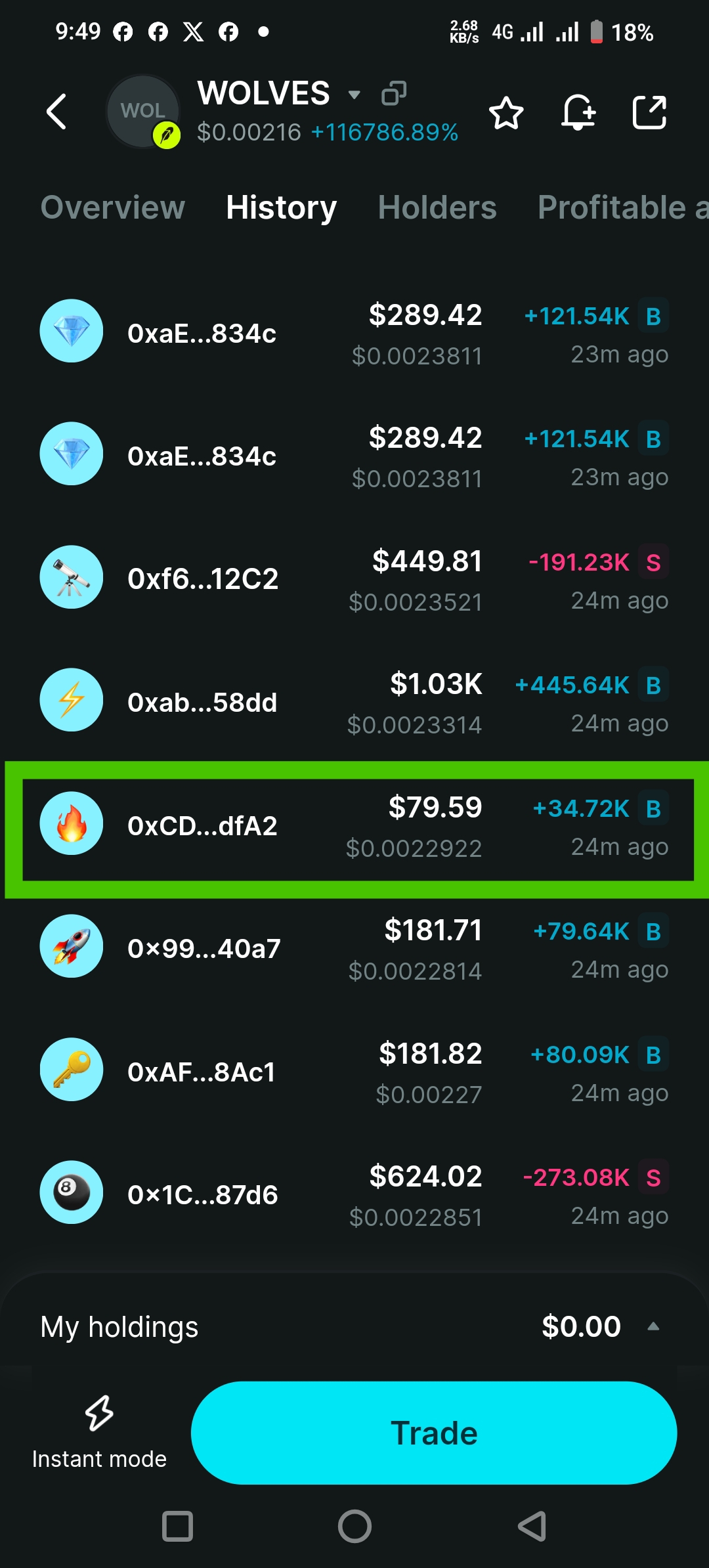Tap the Trade button
Image resolution: width=709 pixels, height=1568 pixels.
pos(433,1433)
